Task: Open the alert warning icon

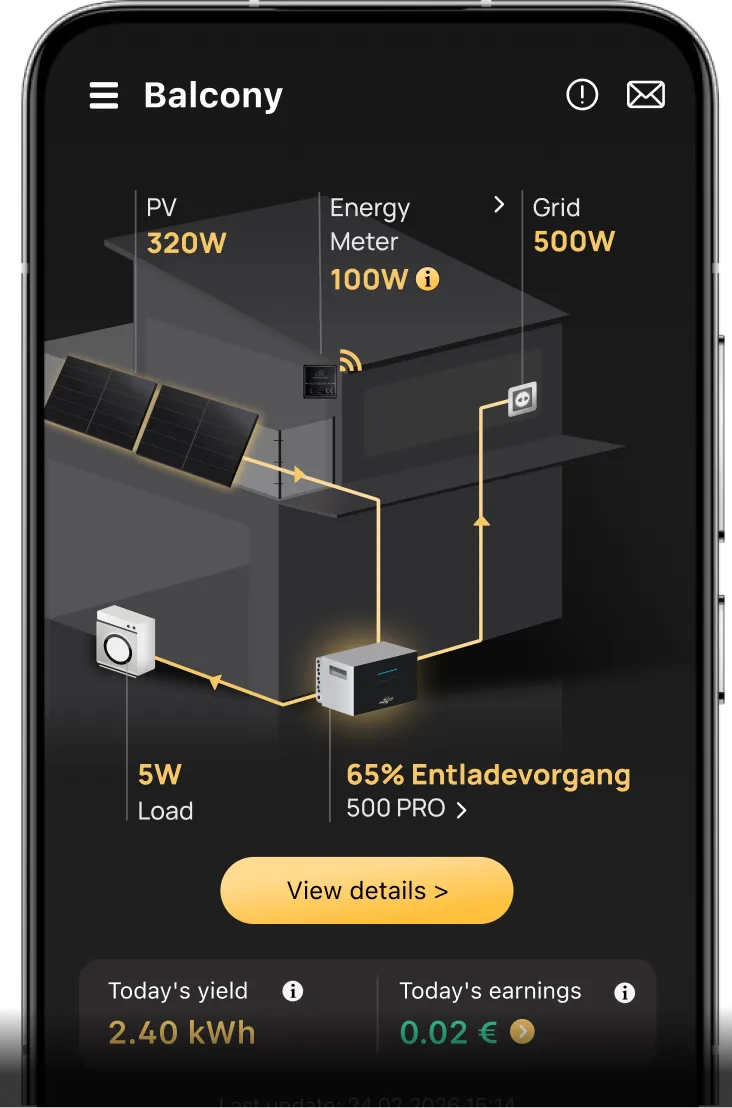Action: coord(582,95)
